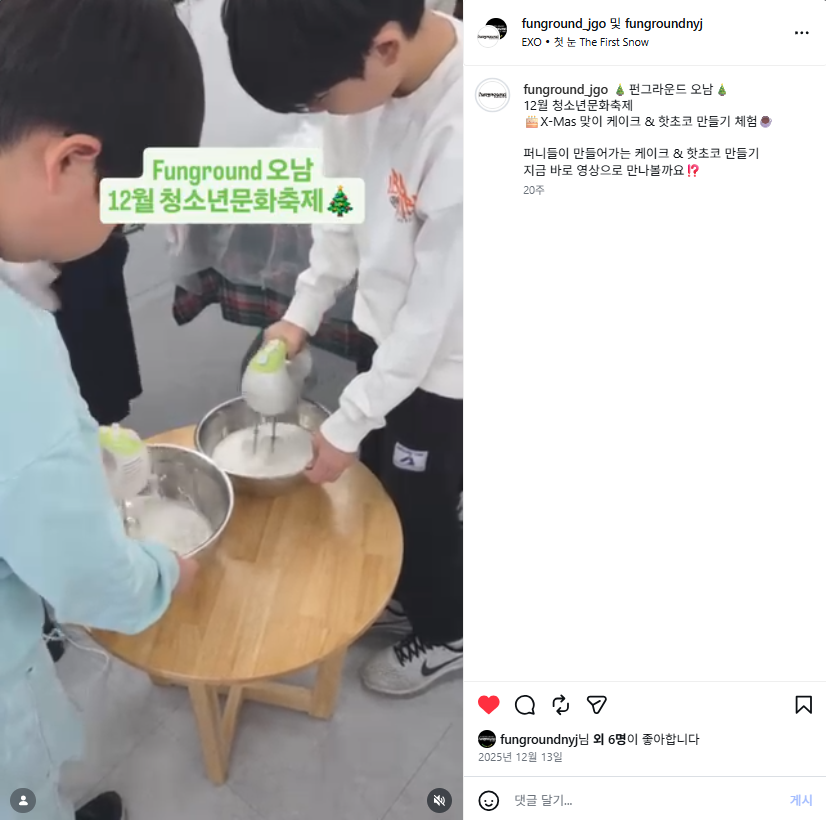This screenshot has width=826, height=820.
Task: View the 외 6명 likes list
Action: click(609, 739)
